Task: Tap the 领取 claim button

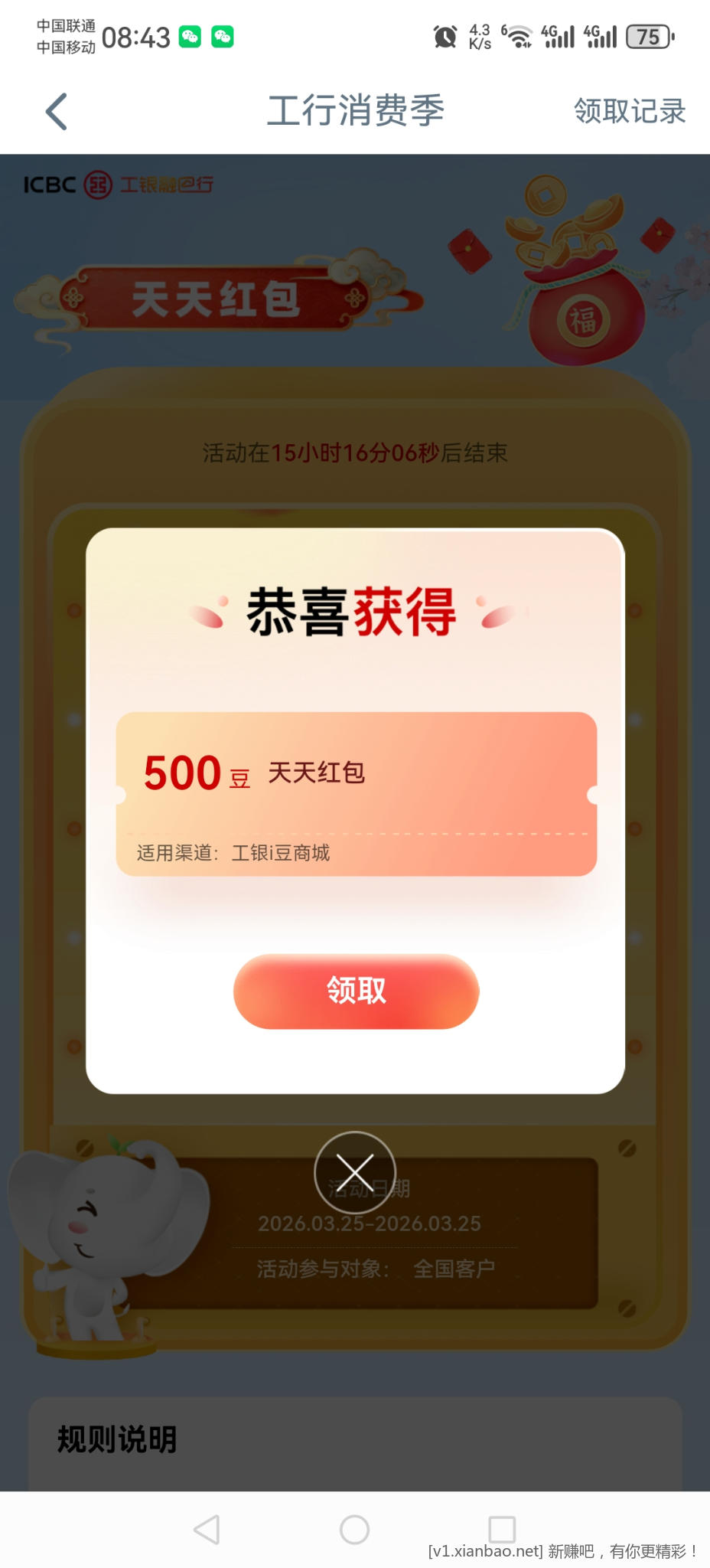Action: point(354,991)
